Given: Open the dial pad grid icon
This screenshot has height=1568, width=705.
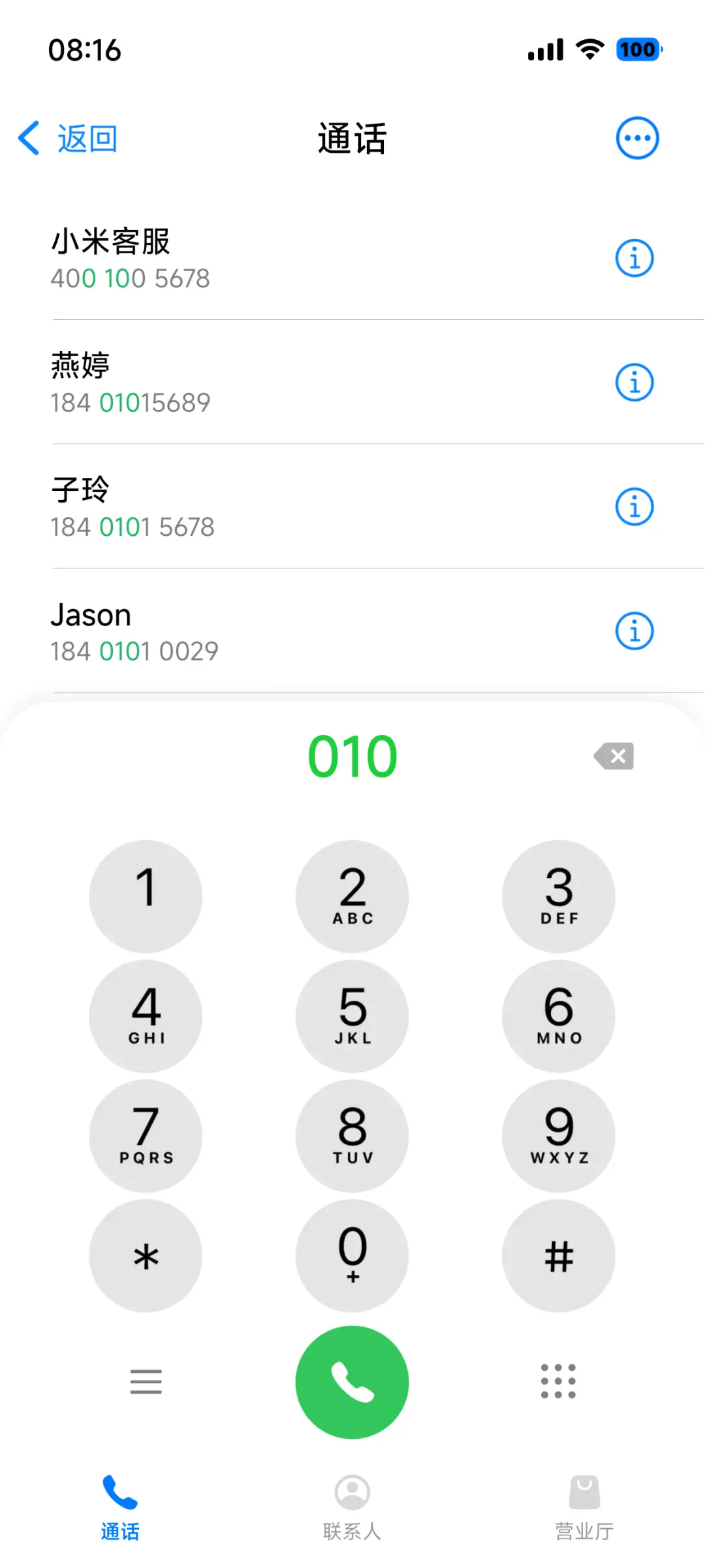Looking at the screenshot, I should [x=558, y=1381].
